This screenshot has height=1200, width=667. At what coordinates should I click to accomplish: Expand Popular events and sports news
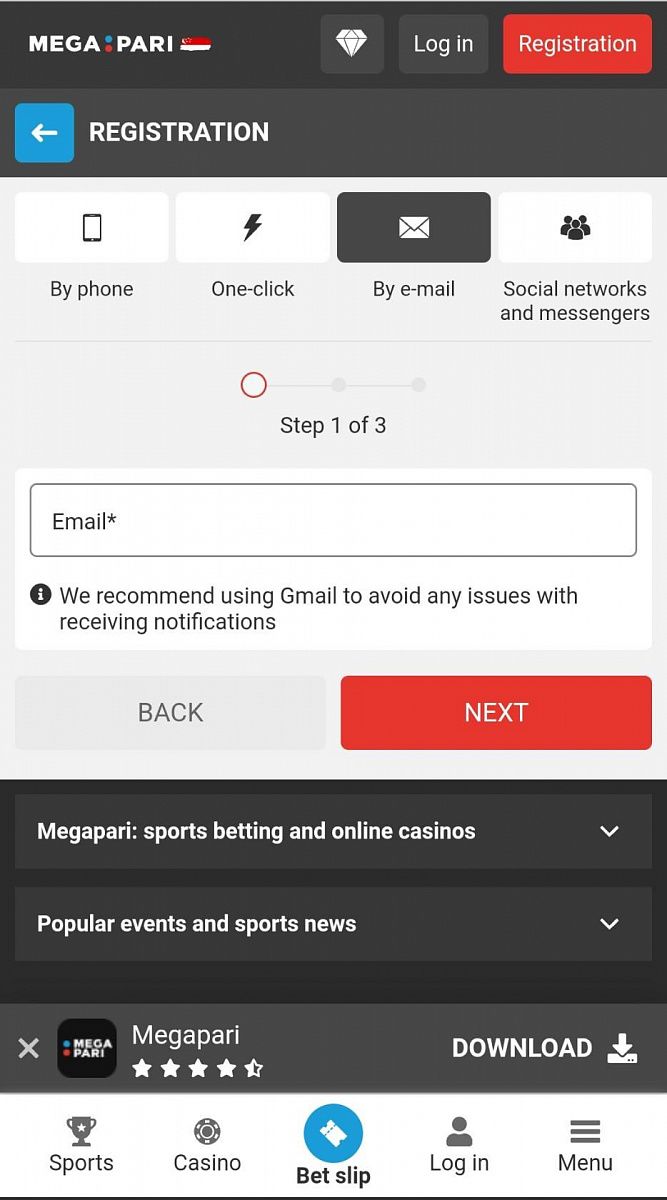(333, 924)
